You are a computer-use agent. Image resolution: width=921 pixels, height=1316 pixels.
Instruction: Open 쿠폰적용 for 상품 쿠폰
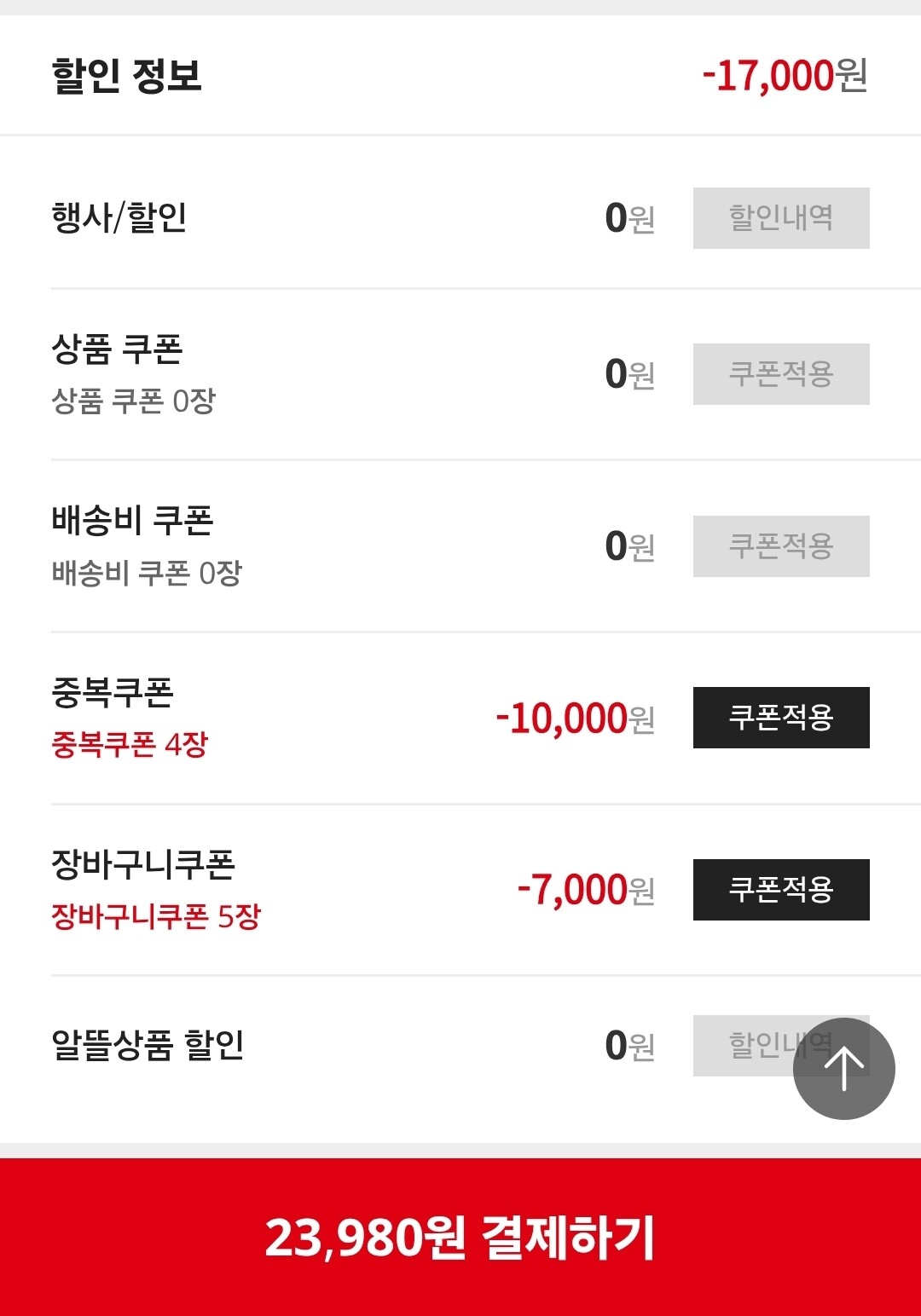point(781,374)
